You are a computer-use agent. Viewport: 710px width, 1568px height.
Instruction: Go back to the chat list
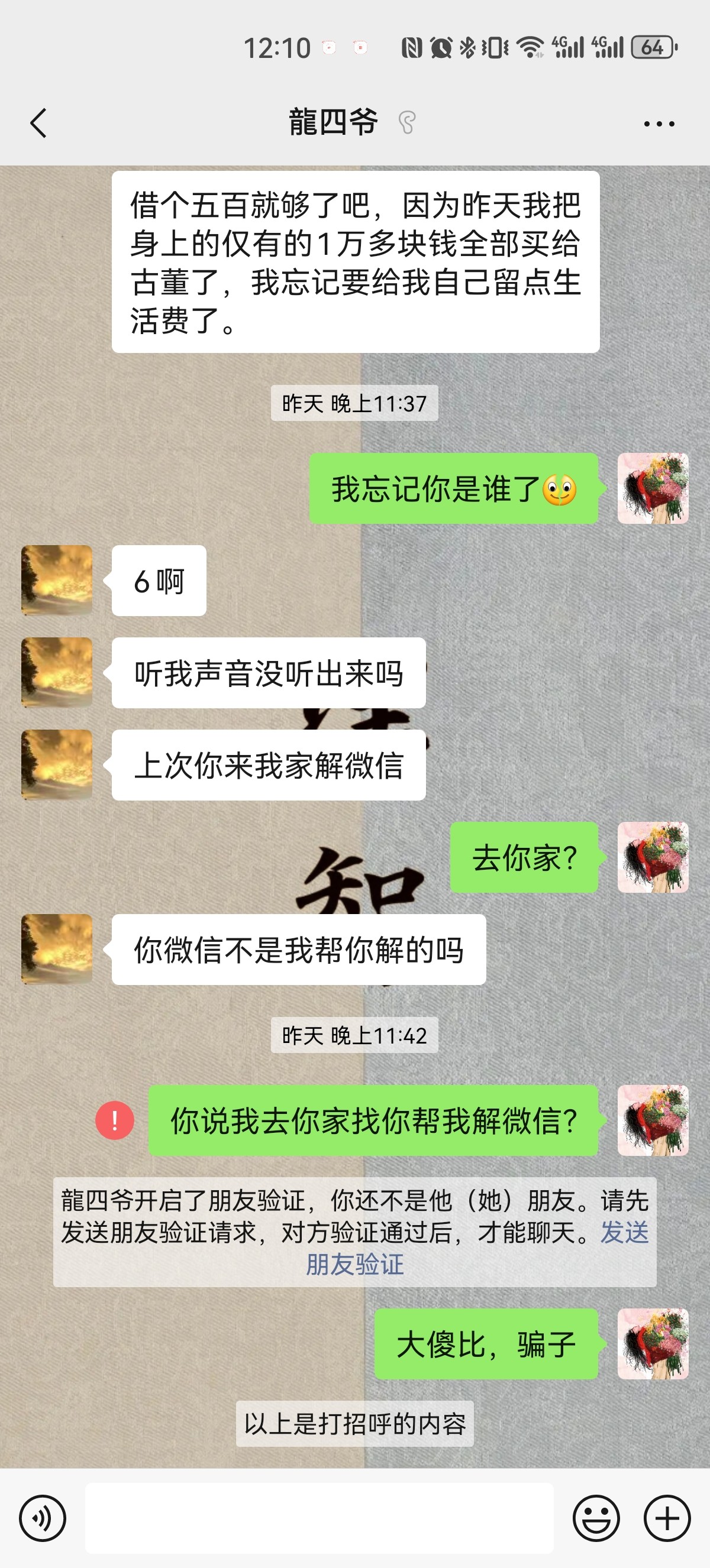click(38, 123)
